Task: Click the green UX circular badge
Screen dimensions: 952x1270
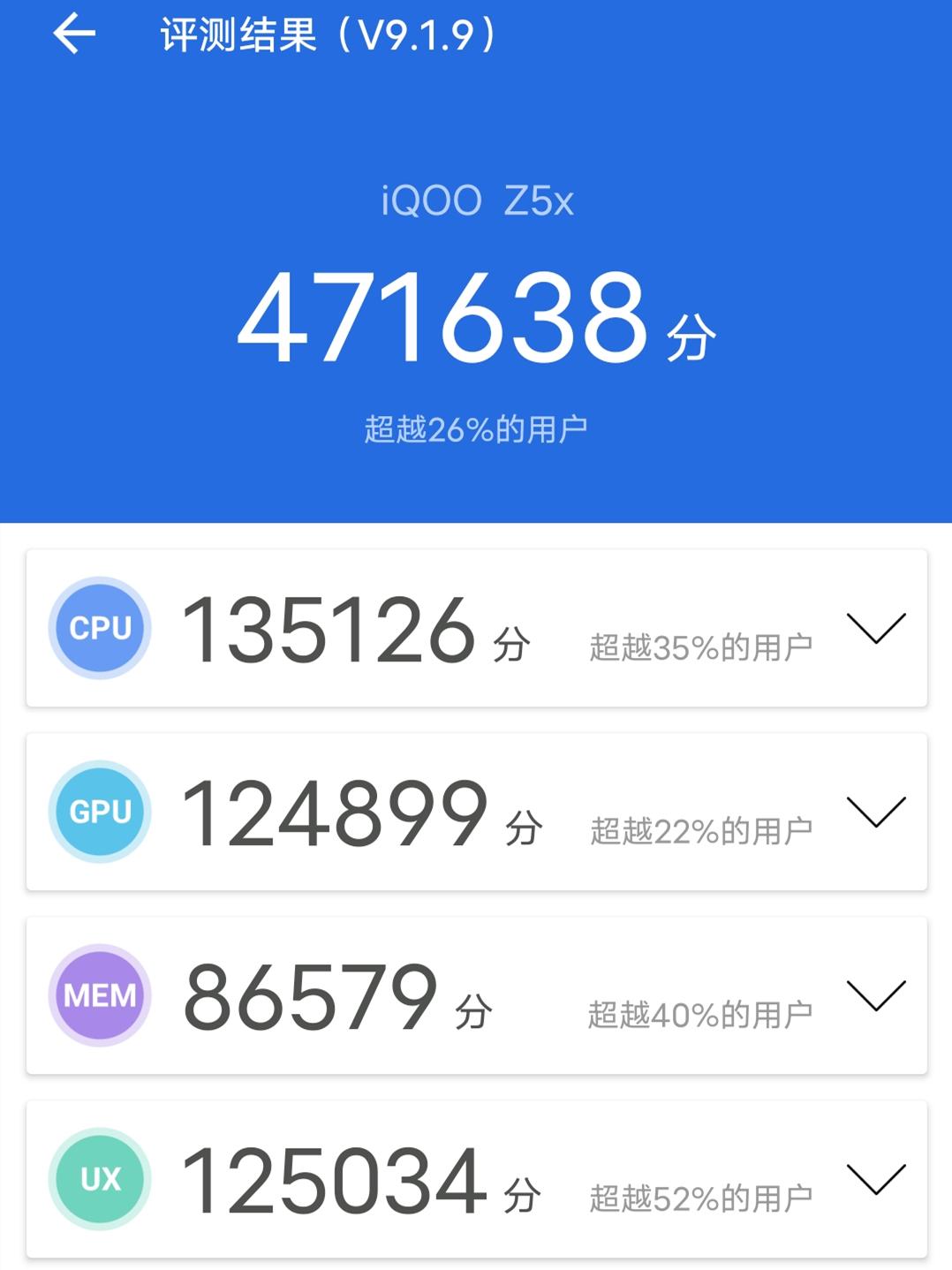Action: pyautogui.click(x=99, y=1178)
